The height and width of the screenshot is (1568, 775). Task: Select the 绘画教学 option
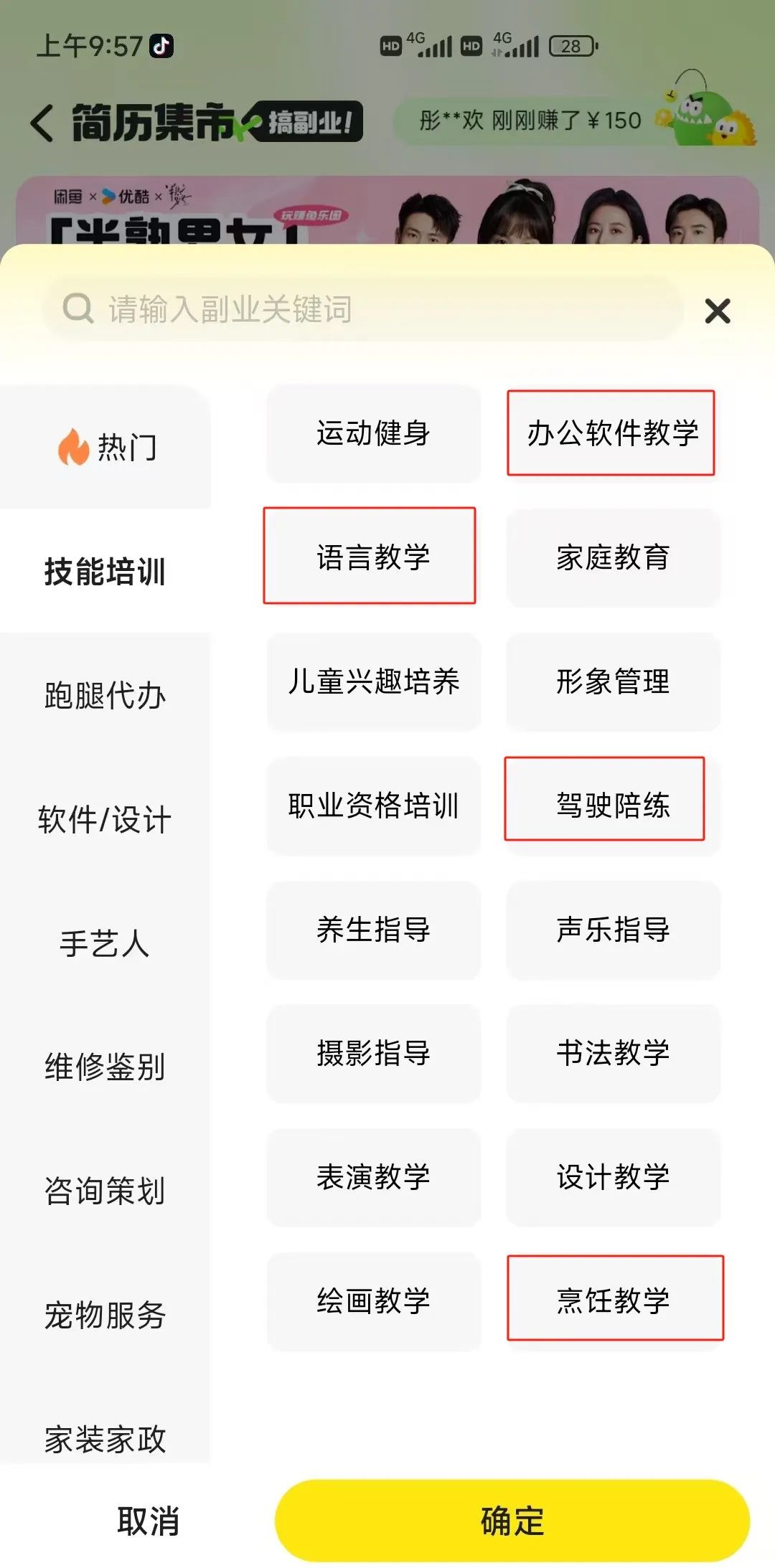click(374, 1300)
